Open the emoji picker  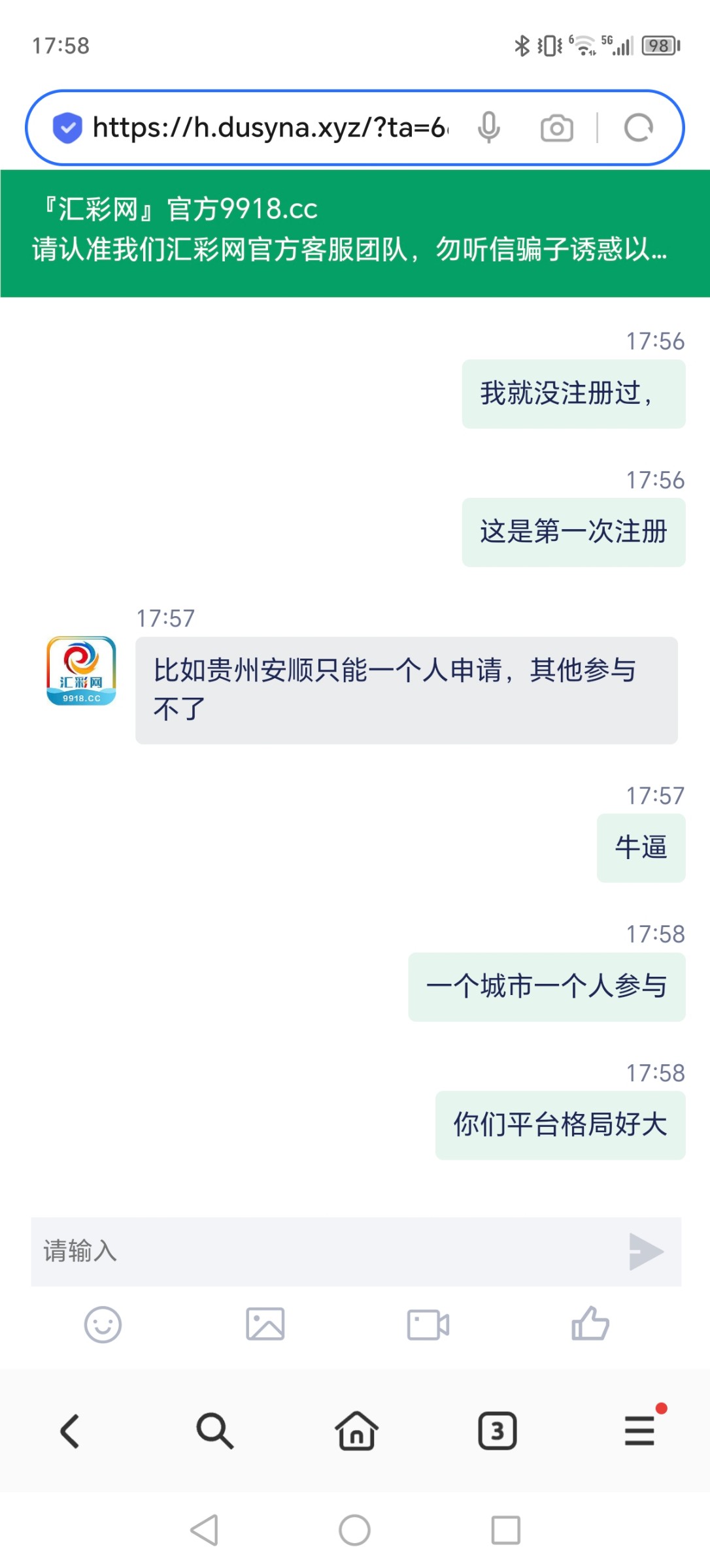point(103,1325)
